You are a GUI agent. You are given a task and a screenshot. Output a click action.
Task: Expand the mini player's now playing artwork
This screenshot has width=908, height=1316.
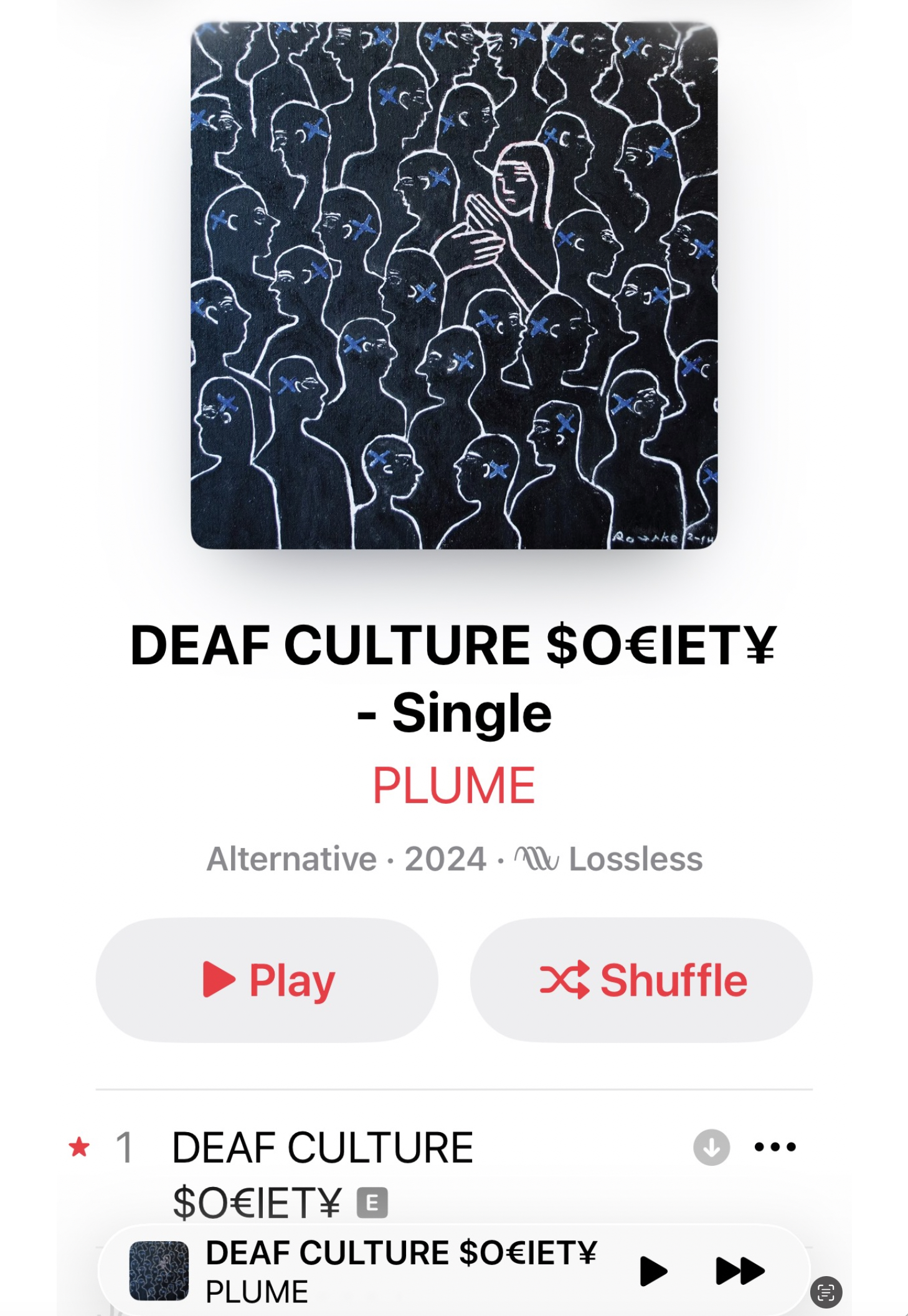[x=159, y=1271]
